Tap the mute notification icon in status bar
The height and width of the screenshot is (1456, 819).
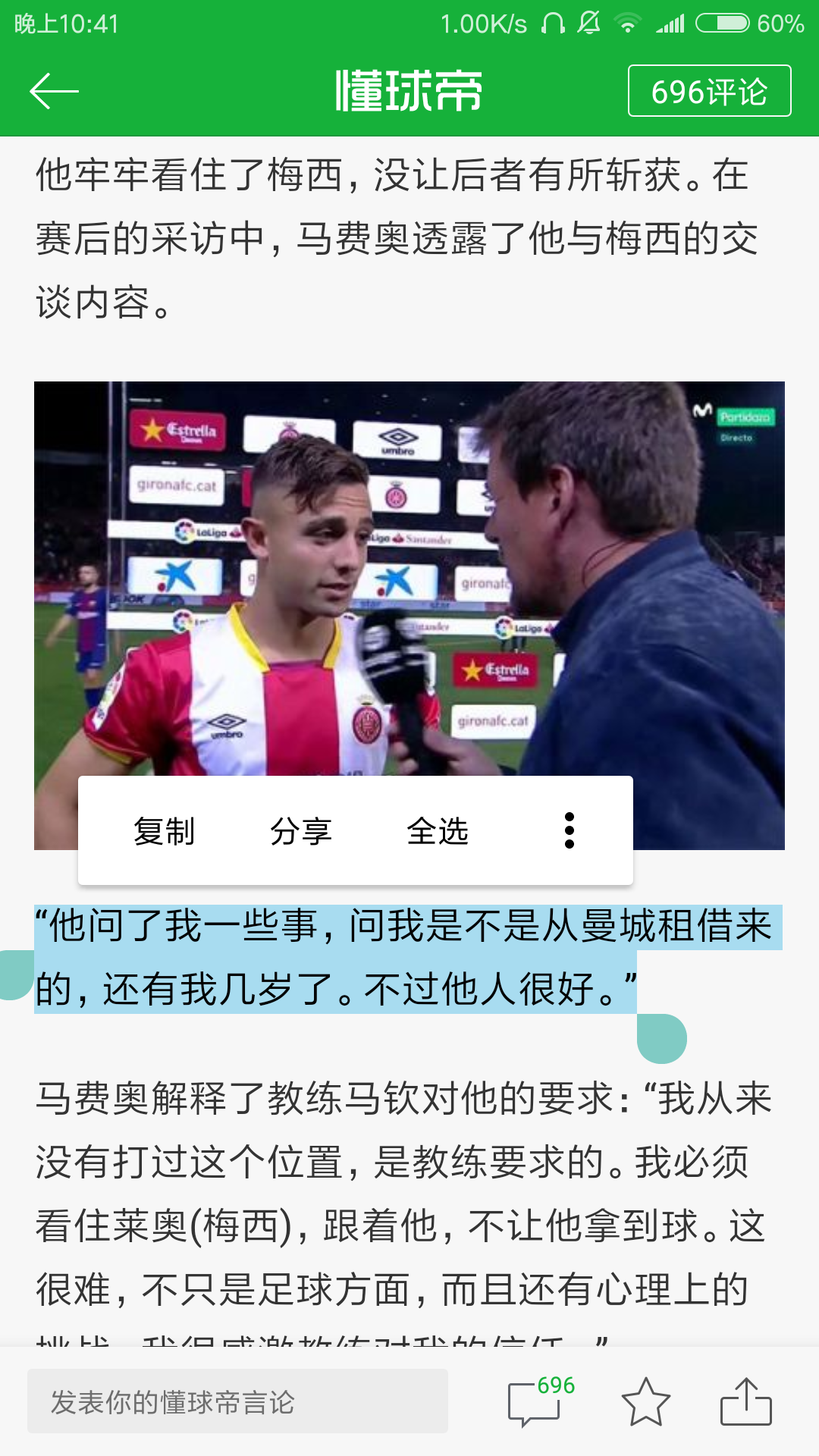point(588,23)
